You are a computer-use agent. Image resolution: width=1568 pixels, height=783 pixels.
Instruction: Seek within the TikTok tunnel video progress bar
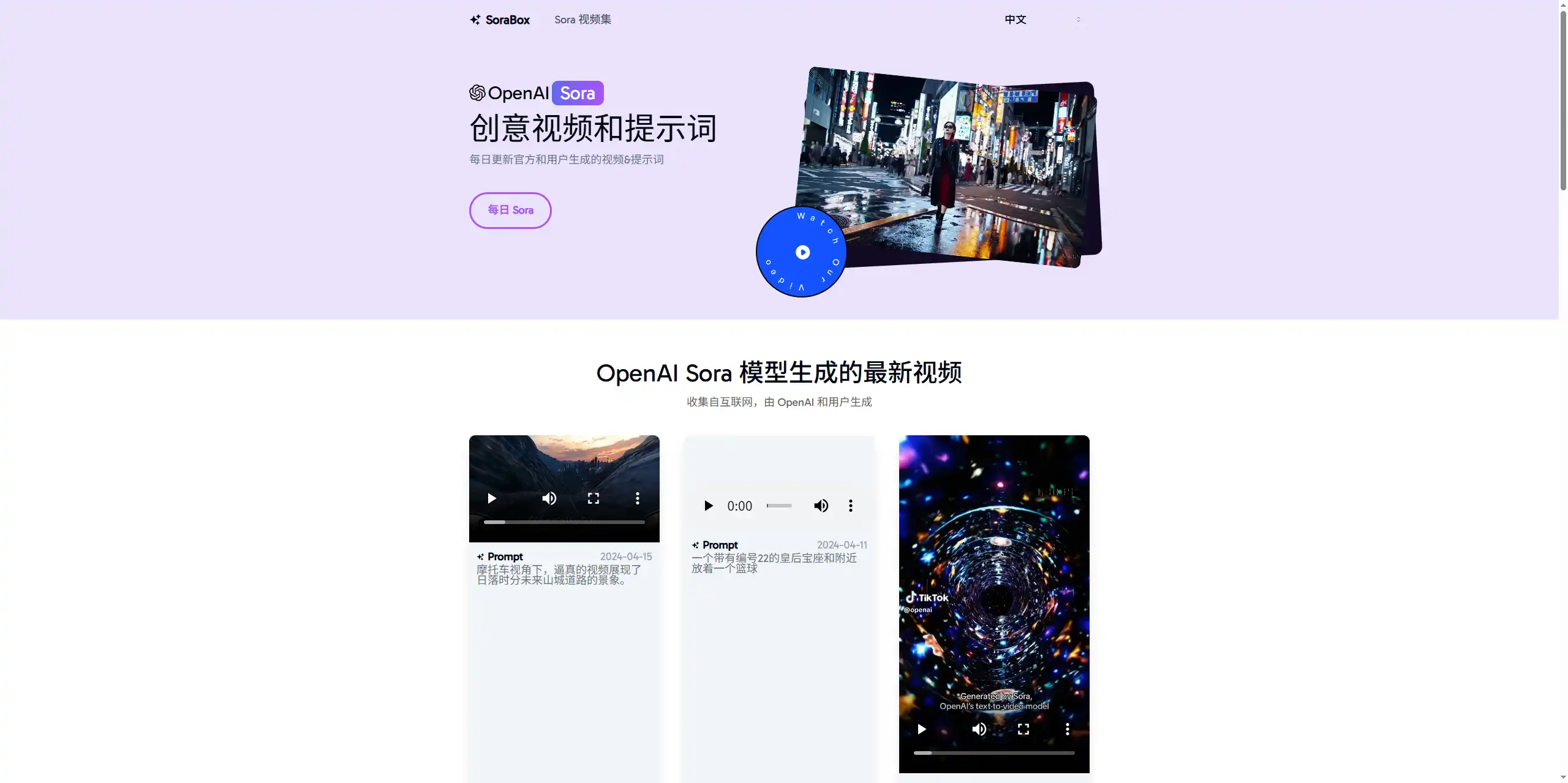coord(994,753)
